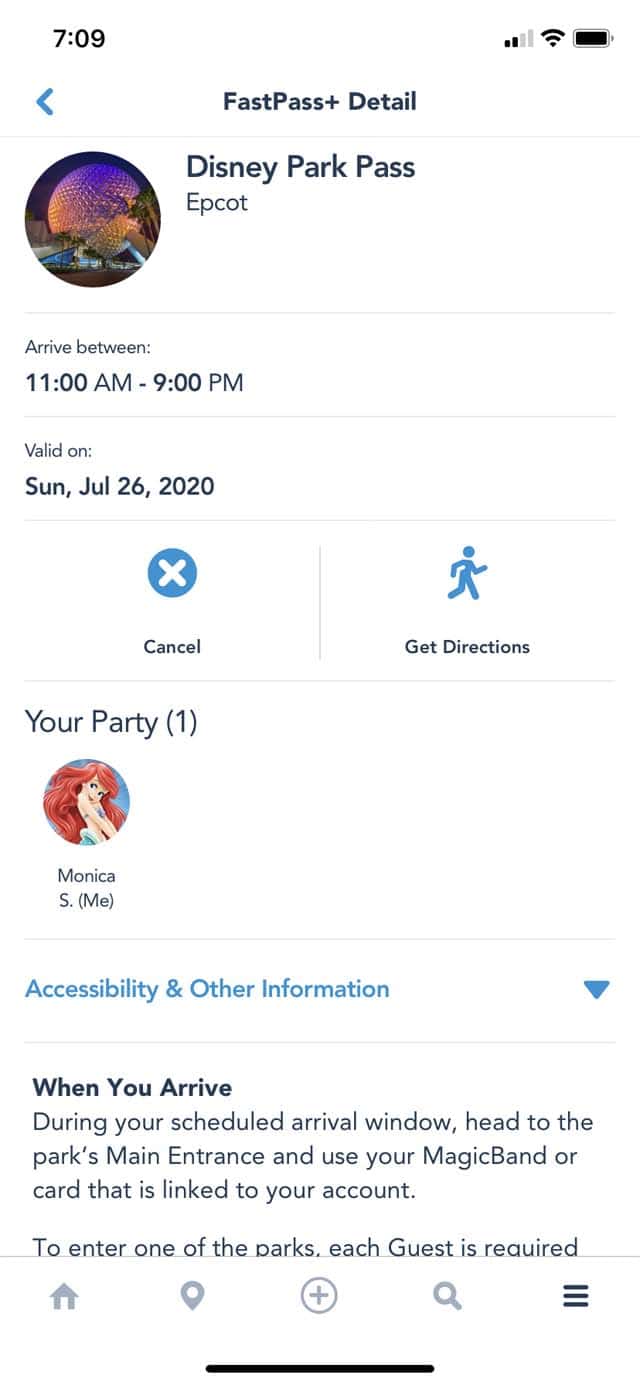This screenshot has height=1385, width=640.
Task: Open the home tab
Action: click(x=64, y=1297)
